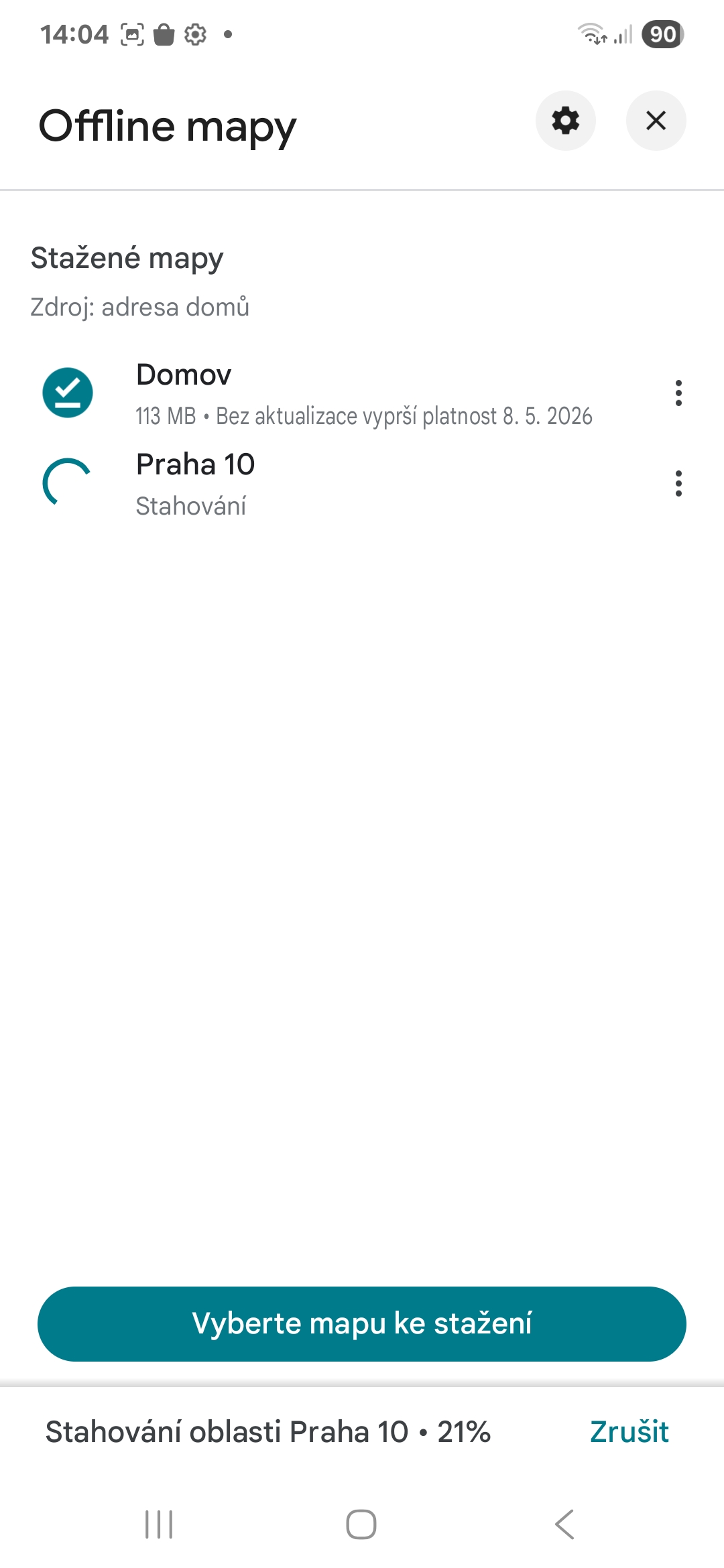Viewport: 724px width, 1568px height.
Task: Open overflow menu for Domov map
Action: (678, 393)
